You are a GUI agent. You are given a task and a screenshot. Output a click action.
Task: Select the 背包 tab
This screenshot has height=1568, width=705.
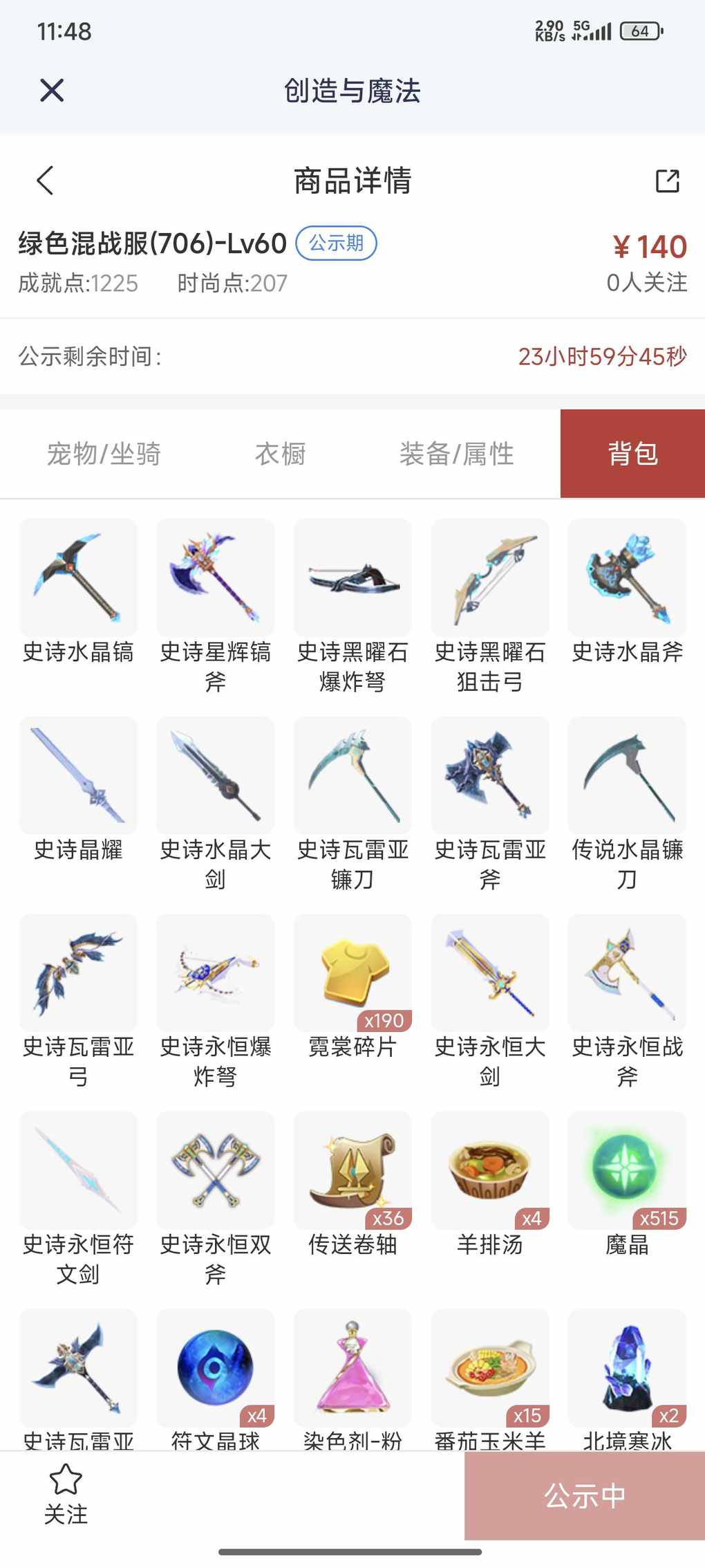632,454
